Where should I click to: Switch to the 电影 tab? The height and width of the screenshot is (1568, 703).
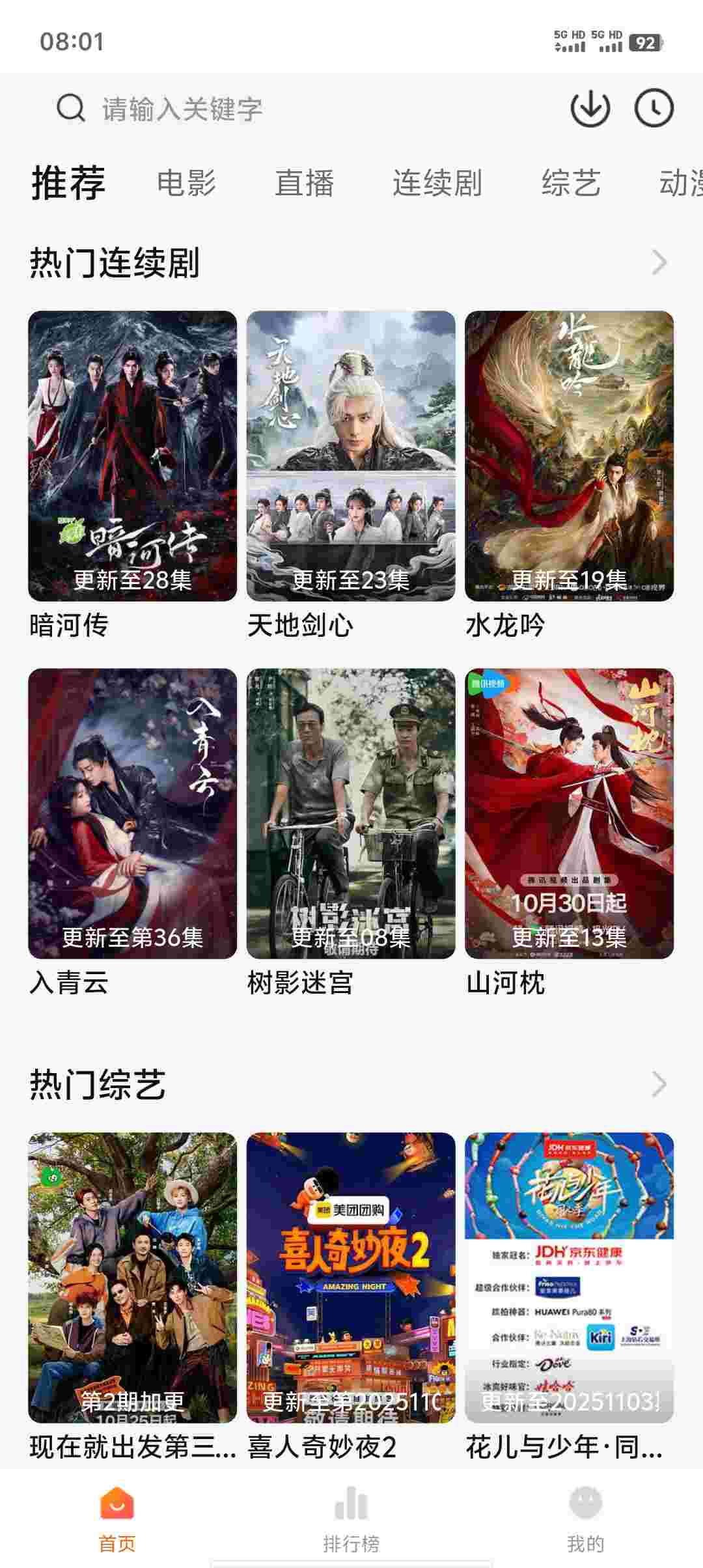[187, 183]
